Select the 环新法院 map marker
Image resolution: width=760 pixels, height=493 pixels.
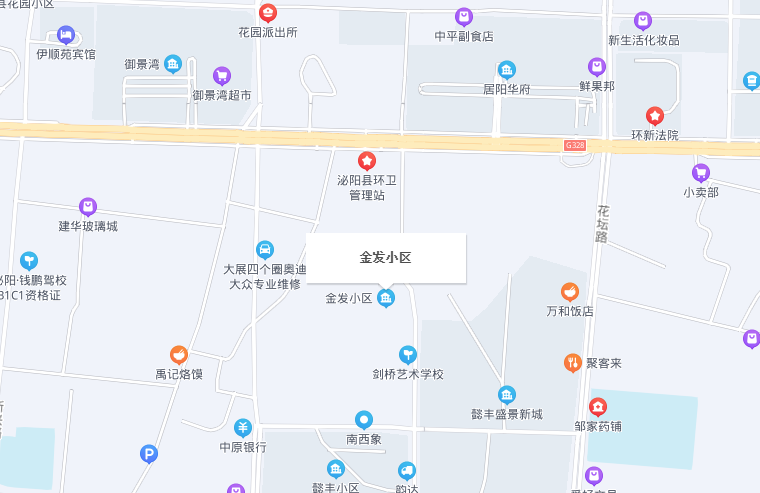(x=655, y=115)
